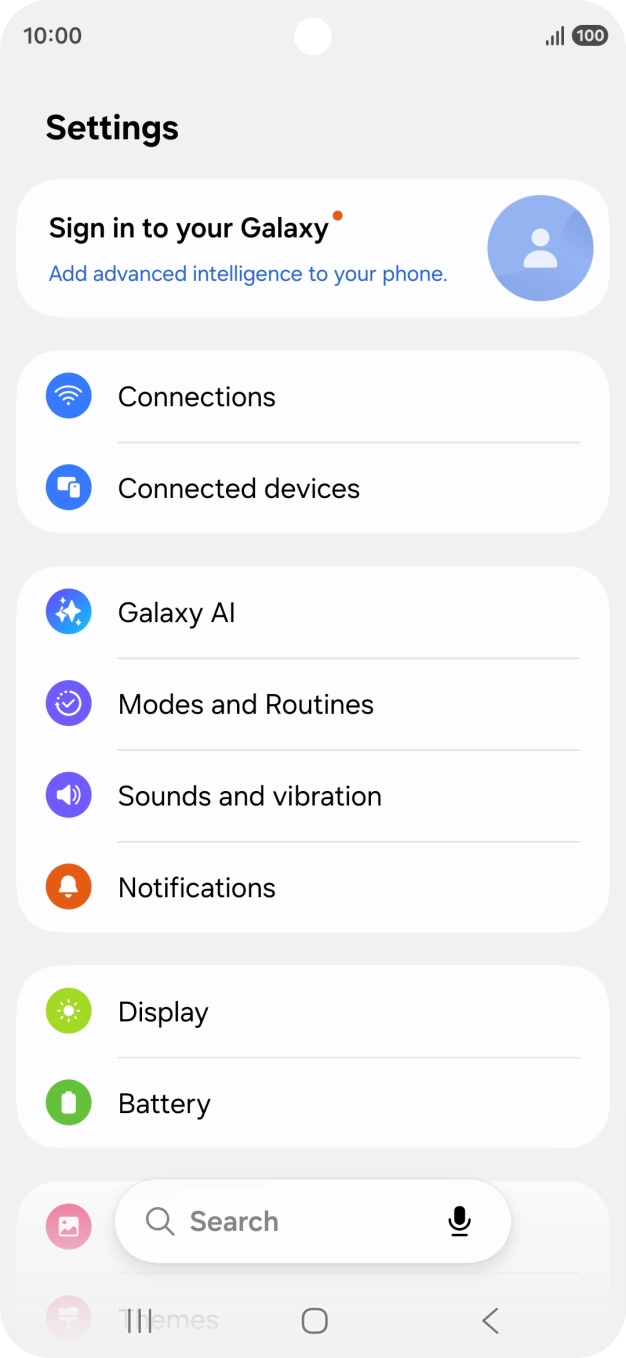Open Display settings
This screenshot has width=626, height=1358.
313,1013
